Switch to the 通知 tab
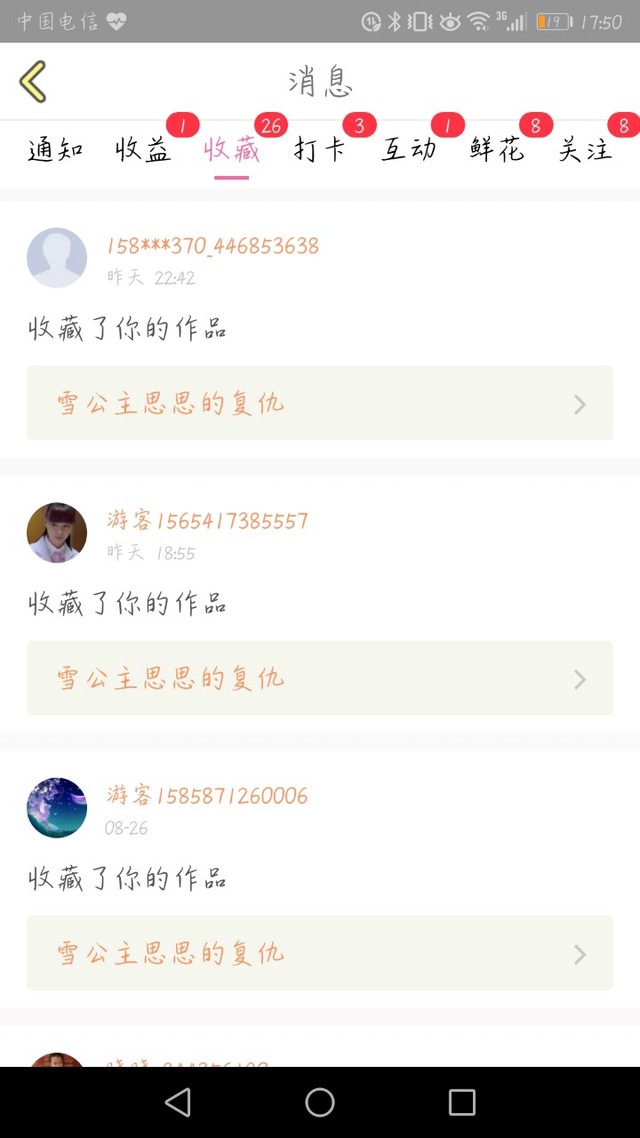The height and width of the screenshot is (1138, 640). pyautogui.click(x=55, y=151)
